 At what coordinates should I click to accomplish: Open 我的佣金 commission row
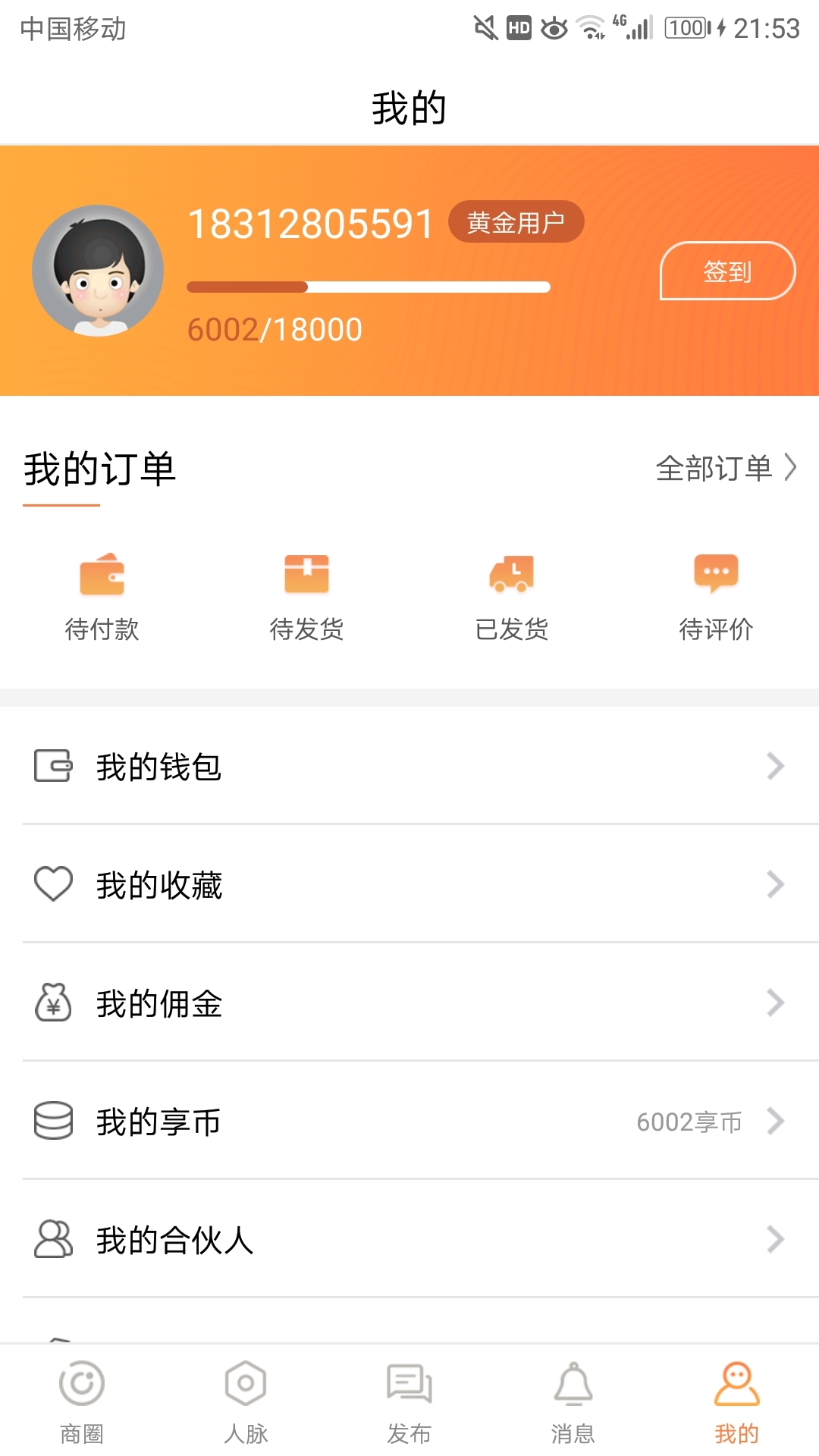click(409, 1003)
